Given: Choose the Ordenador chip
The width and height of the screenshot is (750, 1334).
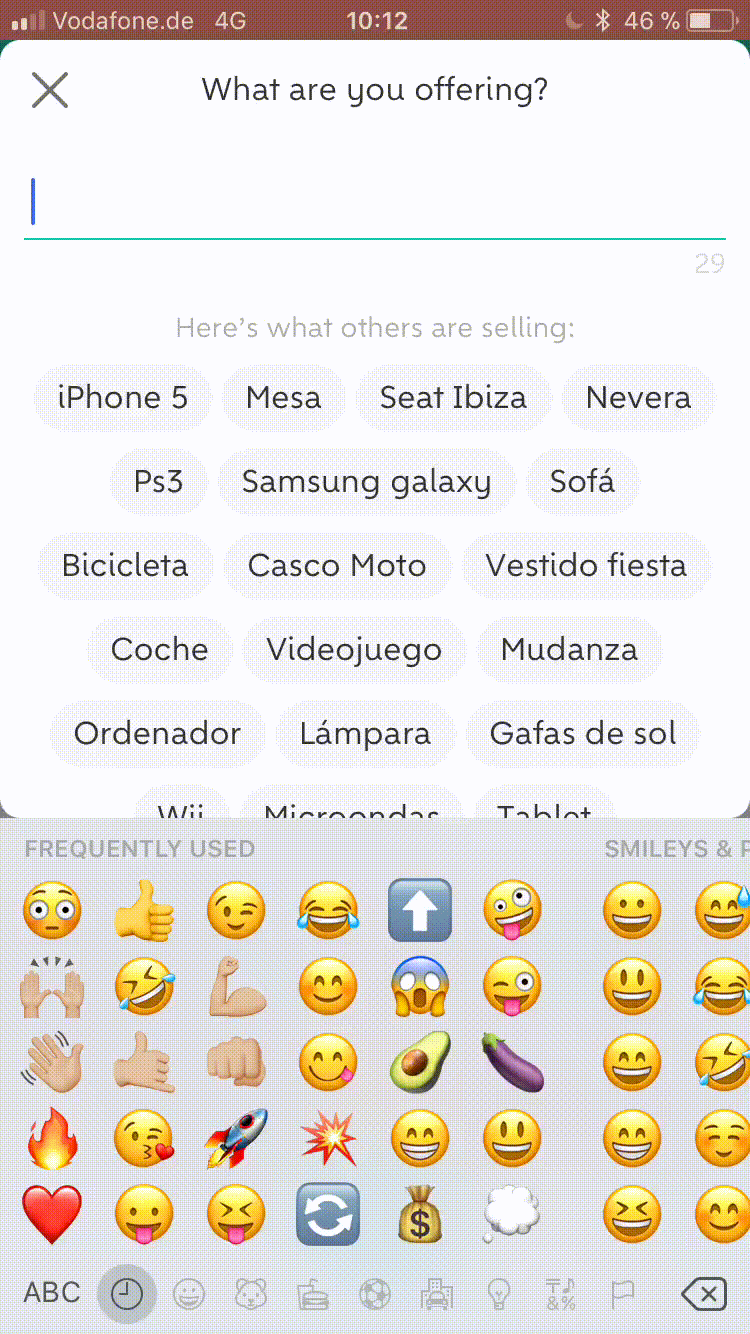Looking at the screenshot, I should click(x=157, y=734).
